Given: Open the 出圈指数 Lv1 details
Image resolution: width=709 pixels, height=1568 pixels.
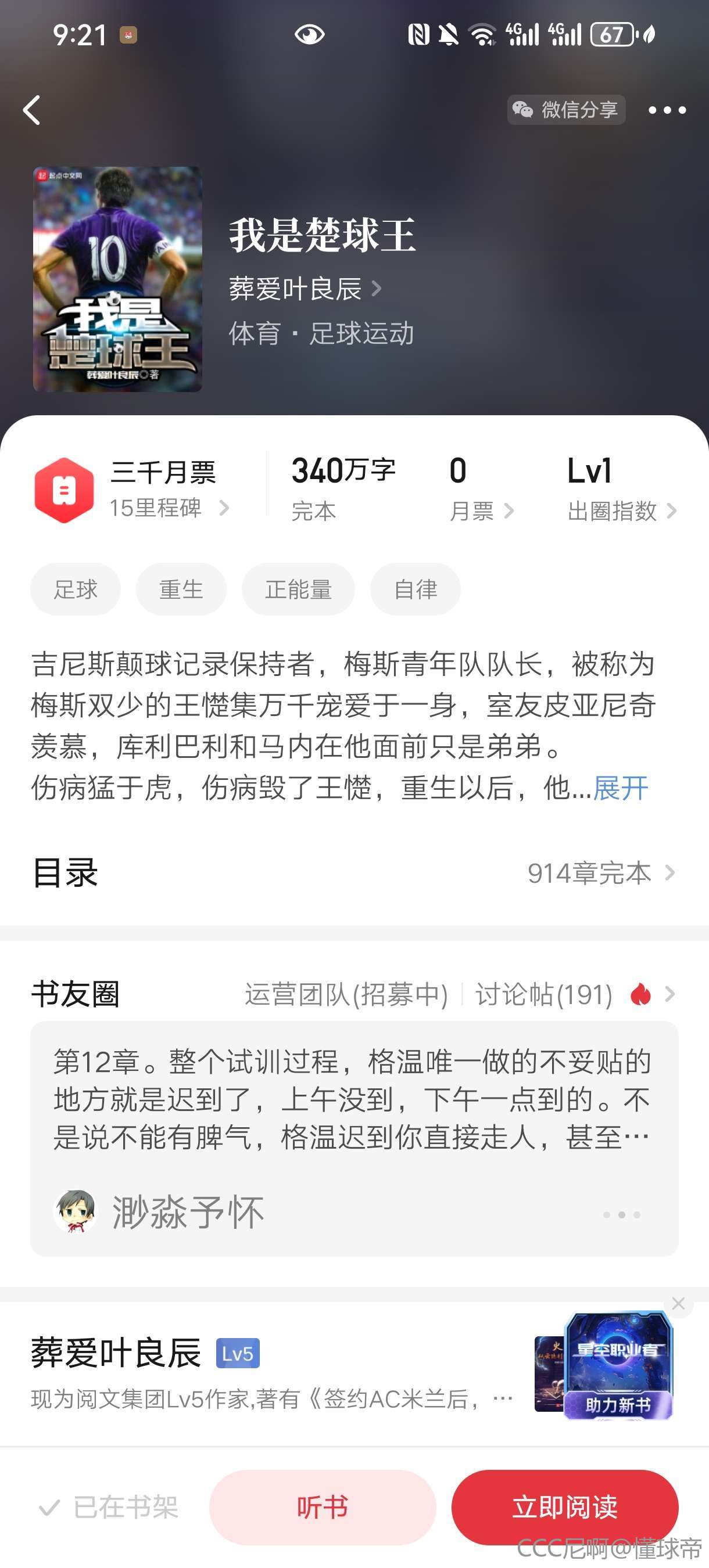Looking at the screenshot, I should coord(621,510).
